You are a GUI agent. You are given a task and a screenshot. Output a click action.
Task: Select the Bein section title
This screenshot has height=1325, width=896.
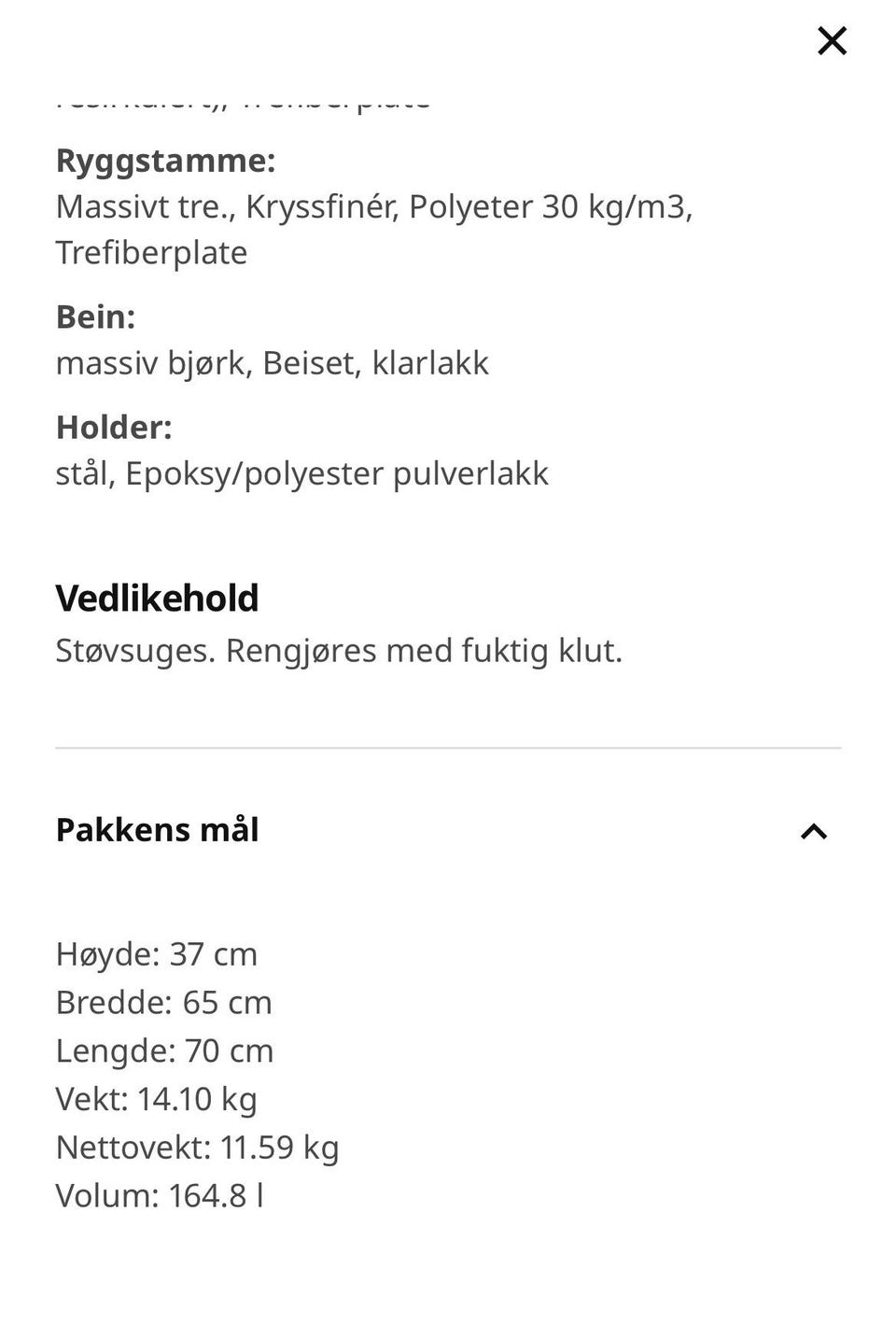click(95, 317)
